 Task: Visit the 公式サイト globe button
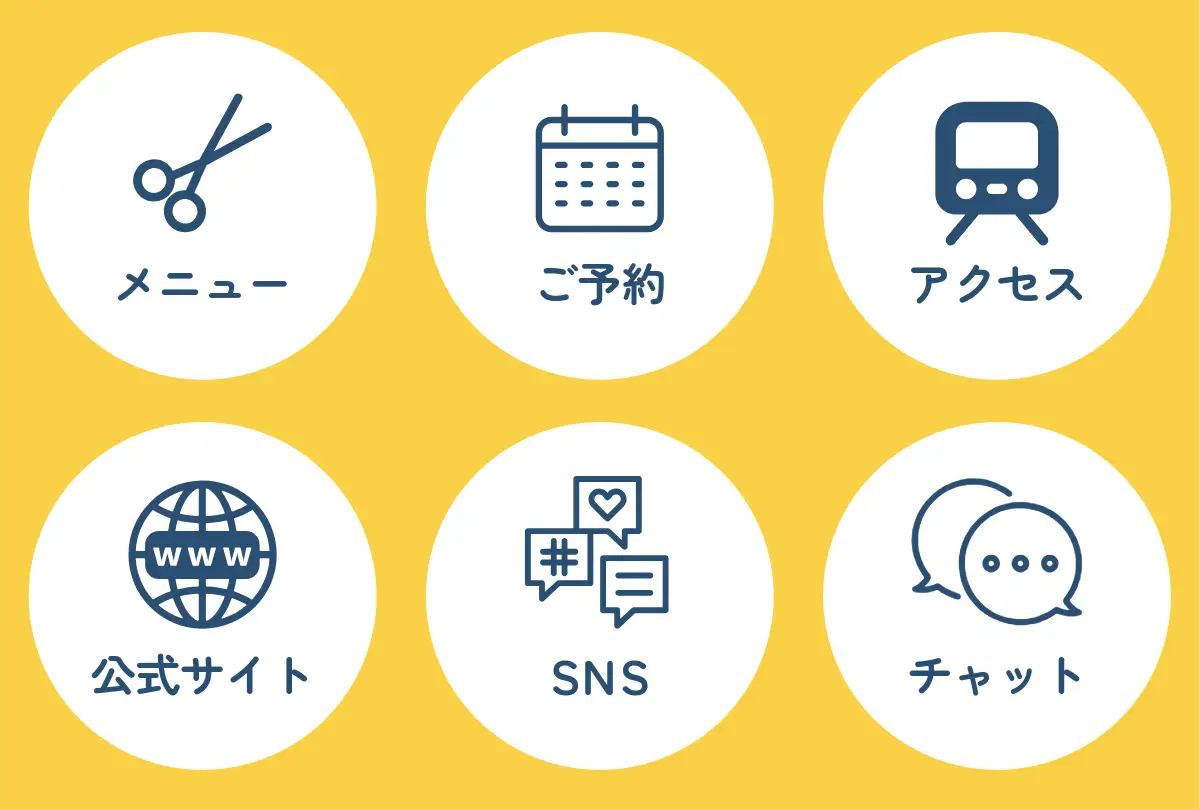[x=202, y=597]
